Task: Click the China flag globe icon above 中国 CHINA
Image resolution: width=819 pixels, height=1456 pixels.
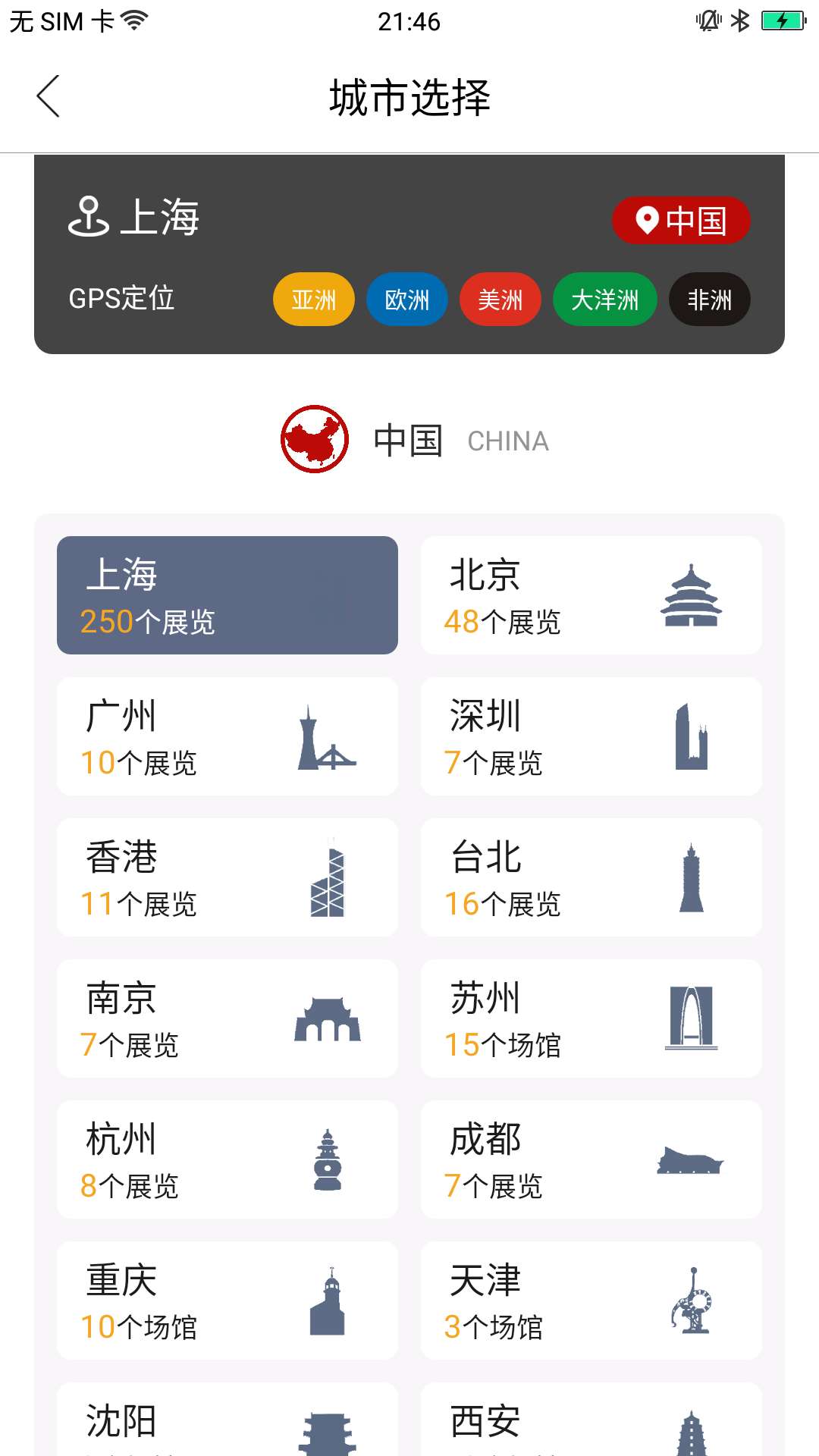Action: pyautogui.click(x=315, y=440)
